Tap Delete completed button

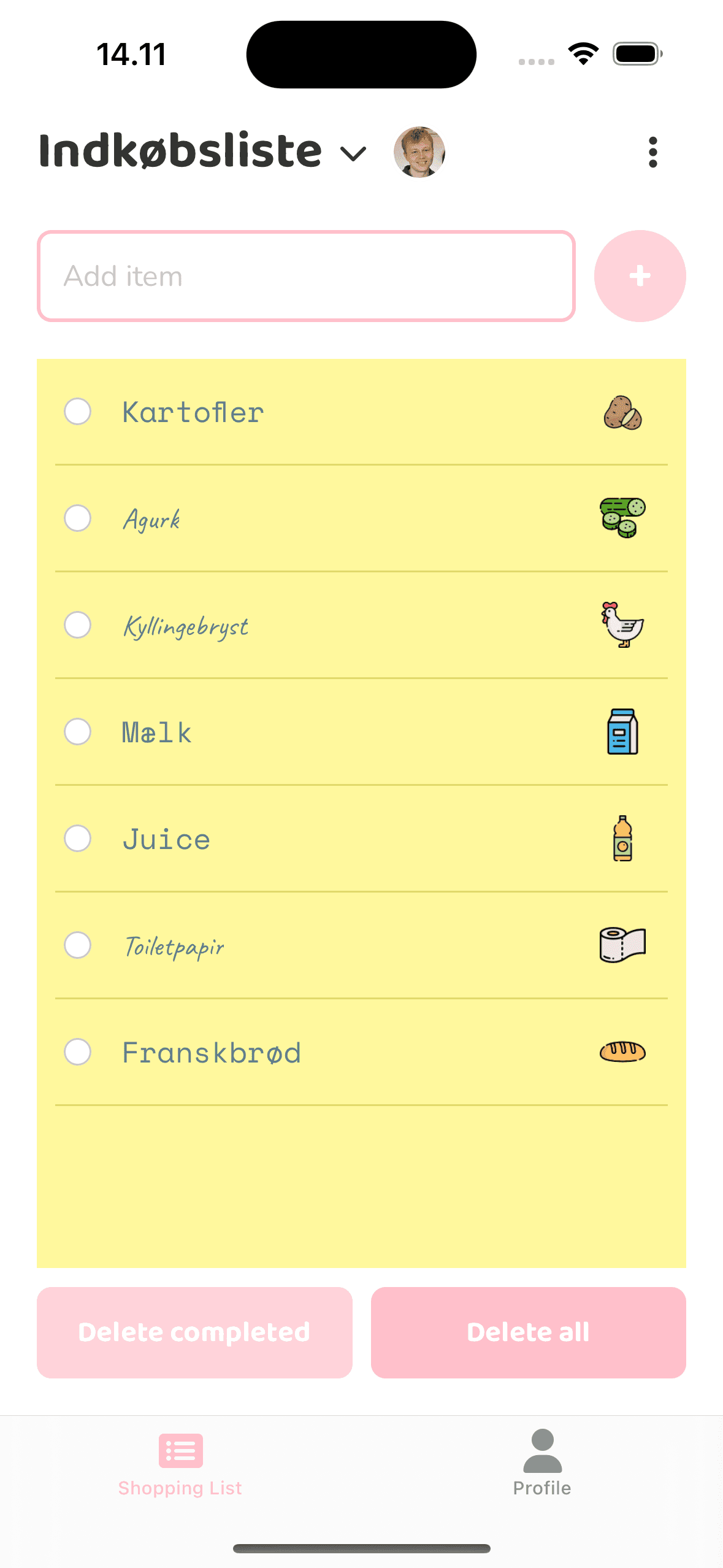(194, 1332)
